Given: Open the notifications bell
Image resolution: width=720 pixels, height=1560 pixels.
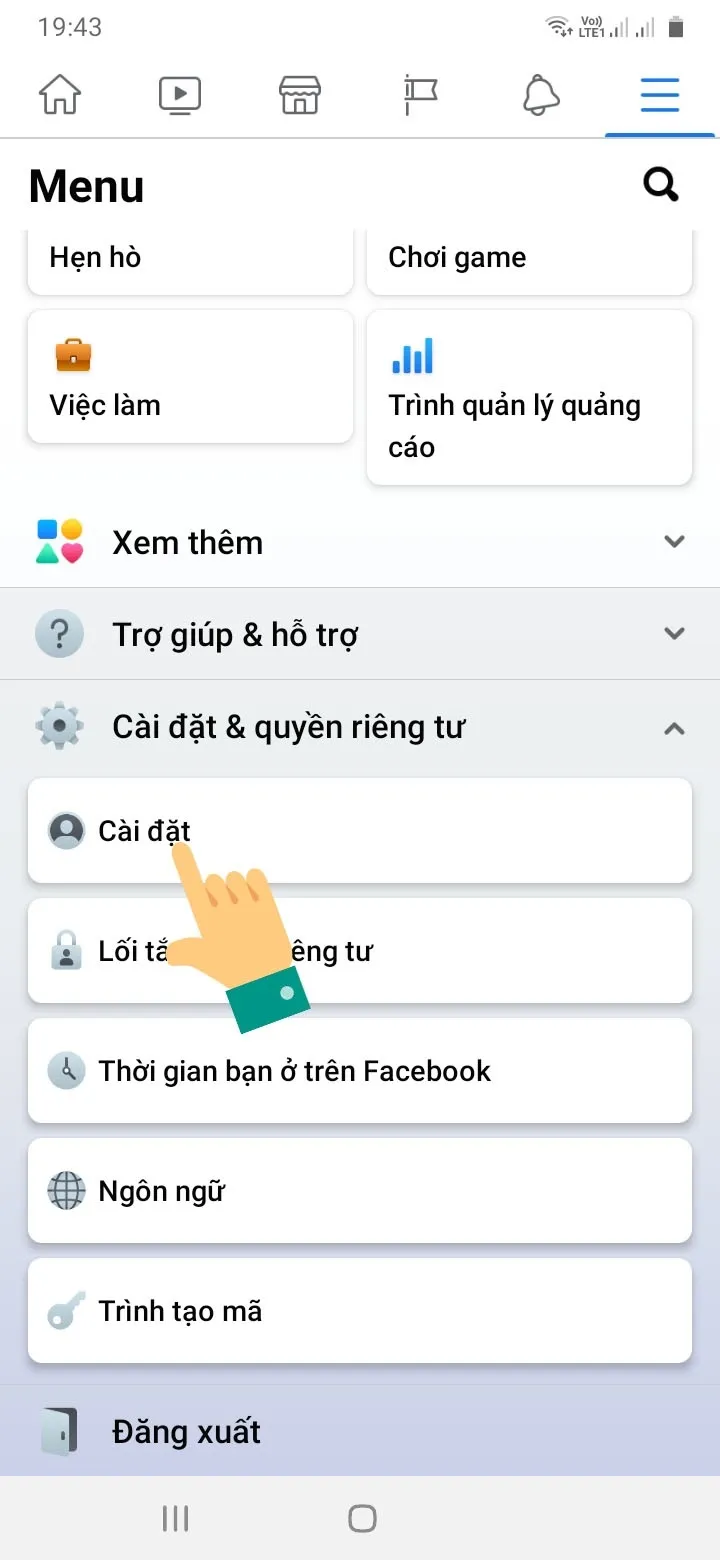Looking at the screenshot, I should [x=539, y=95].
